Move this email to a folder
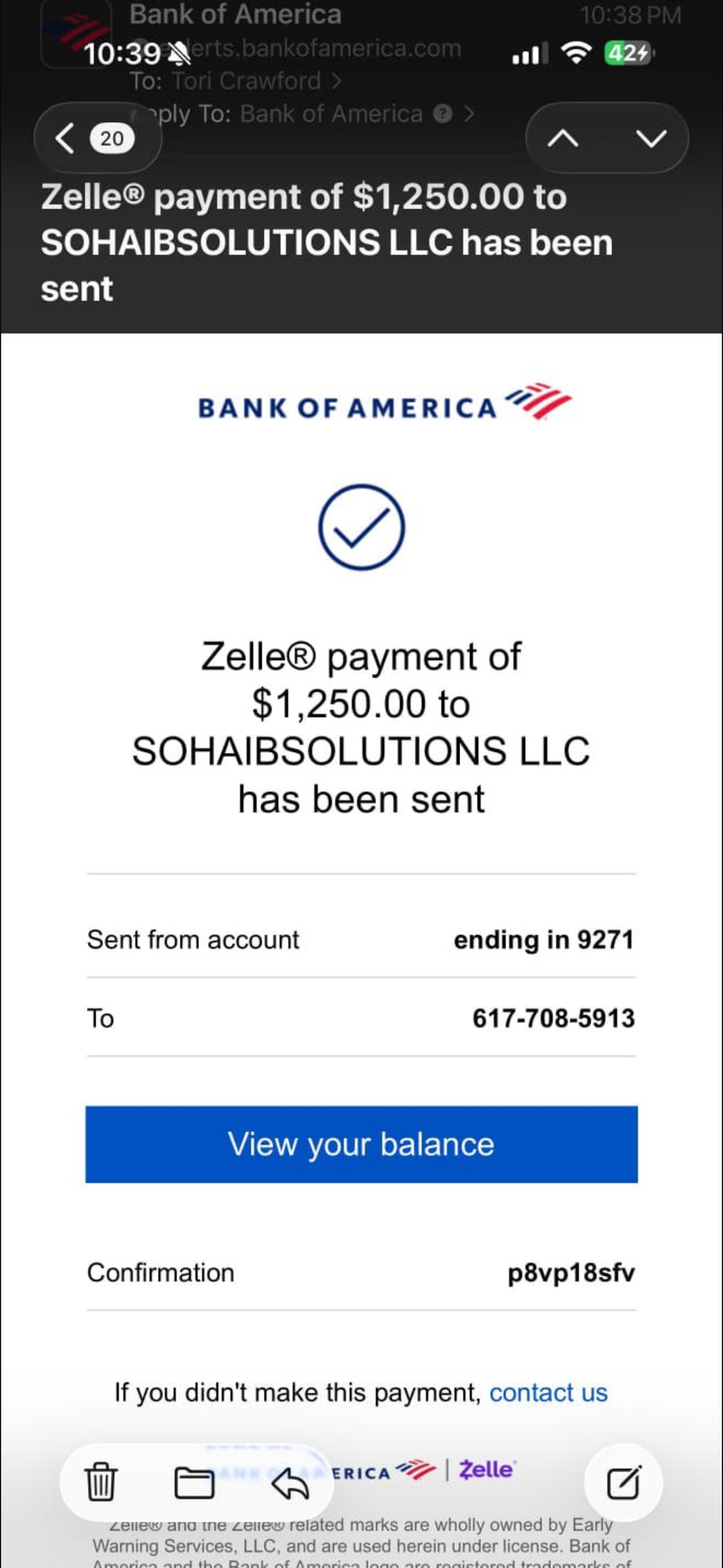This screenshot has width=723, height=1568. [x=193, y=1483]
